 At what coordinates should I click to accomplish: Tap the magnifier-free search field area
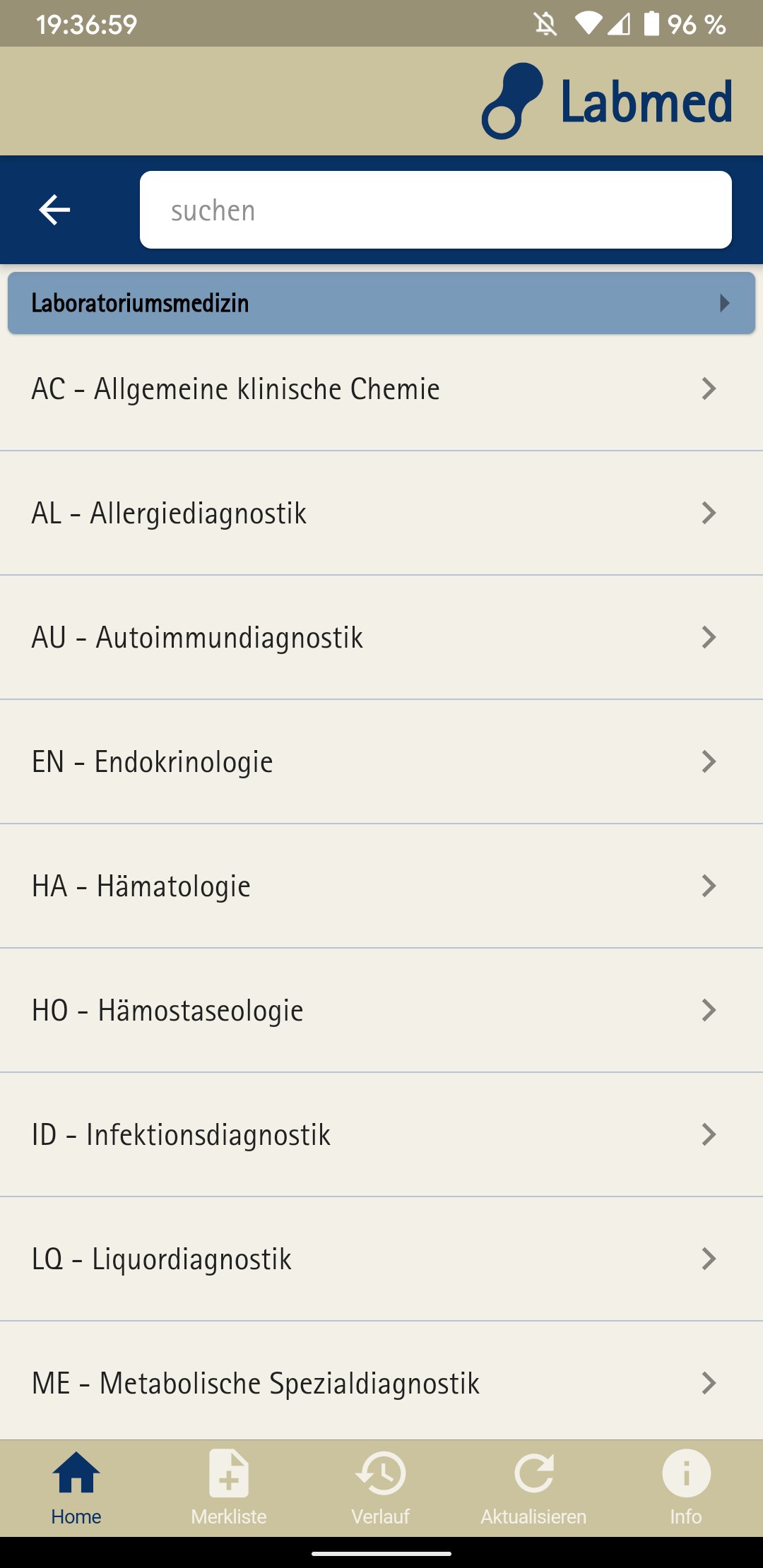437,209
